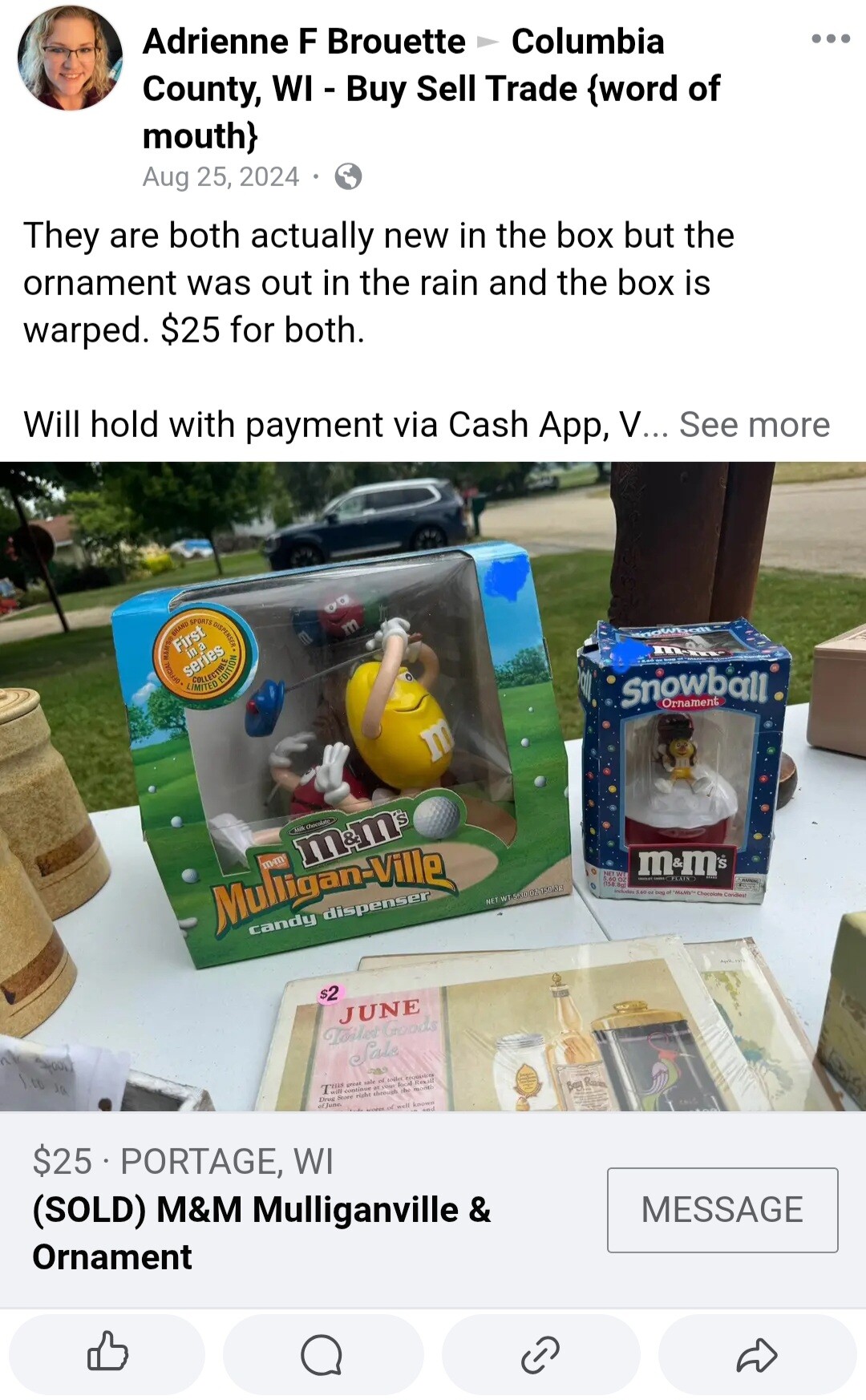Share this post using arrow icon

tap(757, 1354)
